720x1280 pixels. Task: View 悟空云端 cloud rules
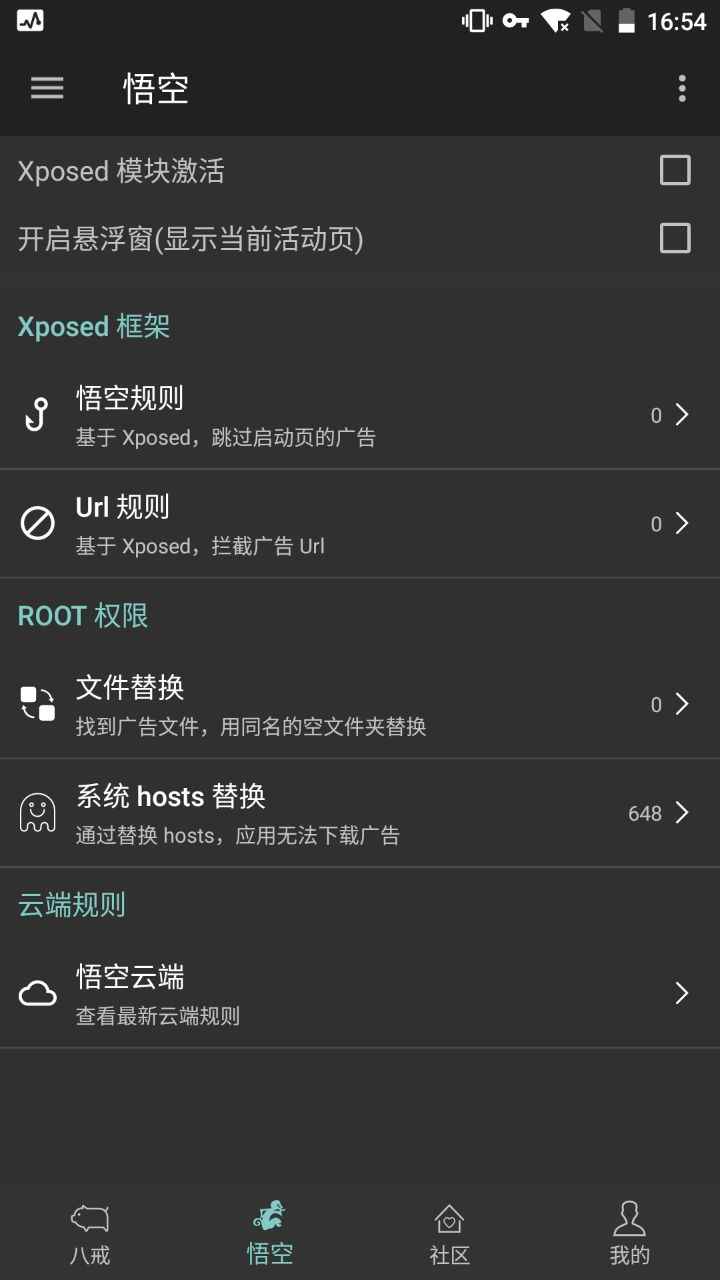coord(360,993)
